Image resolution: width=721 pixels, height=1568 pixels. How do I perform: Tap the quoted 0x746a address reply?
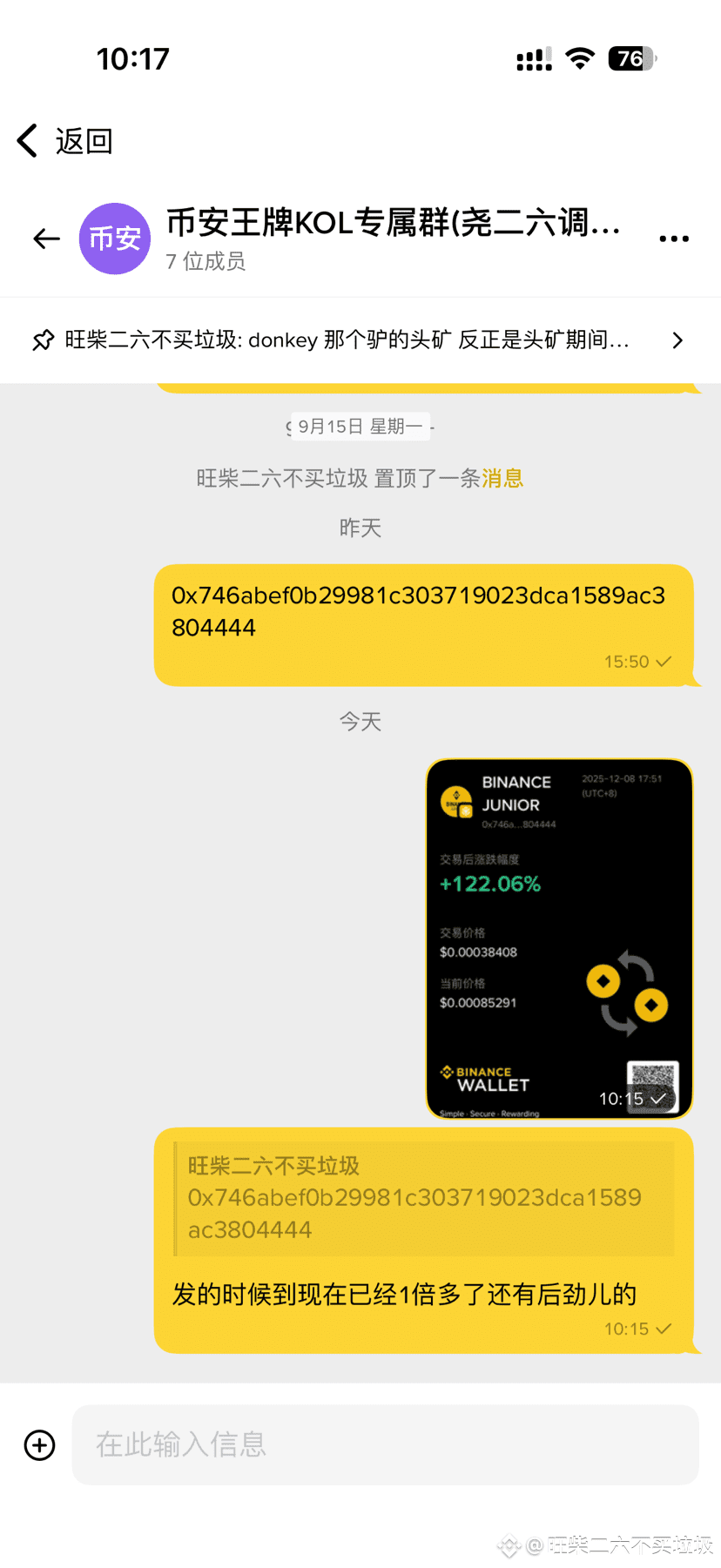pyautogui.click(x=424, y=1199)
